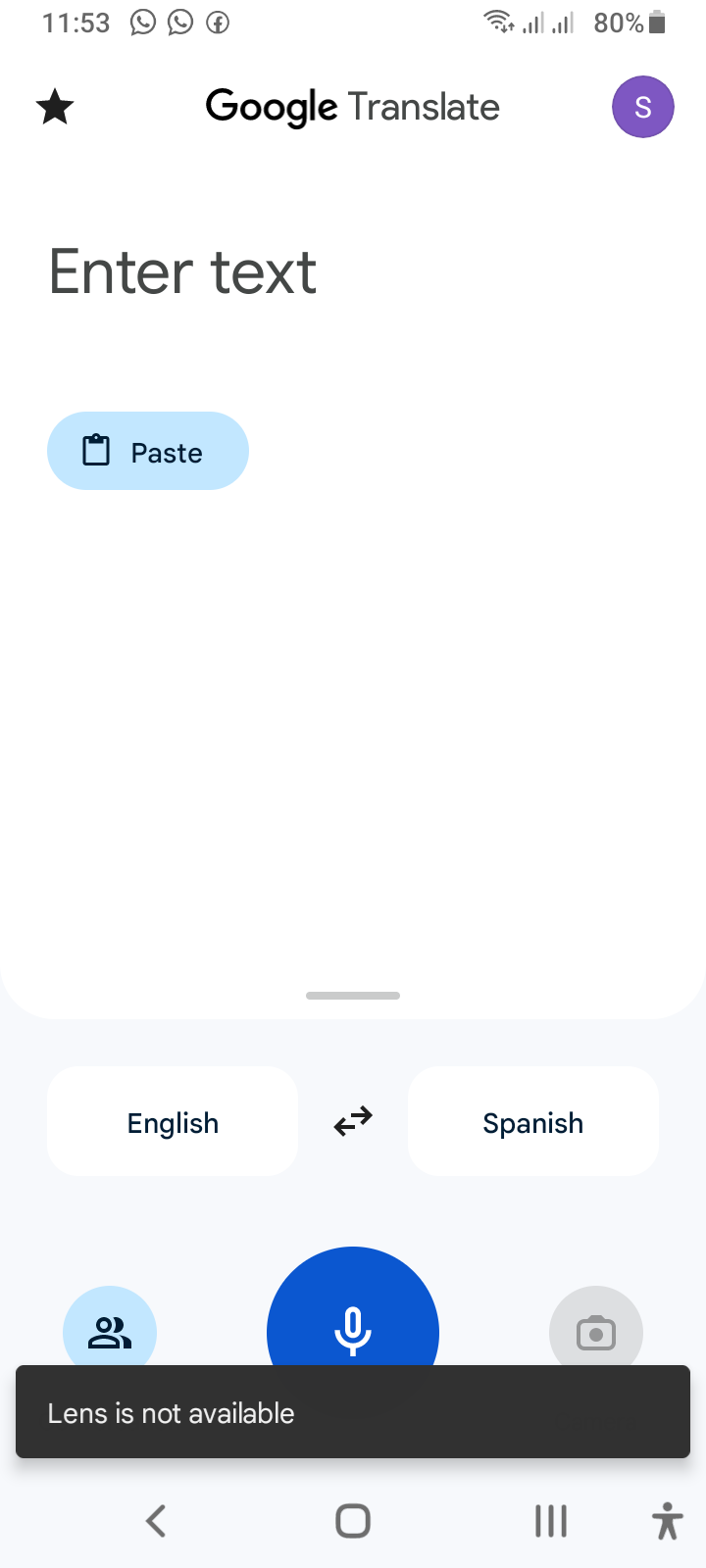The height and width of the screenshot is (1568, 706).
Task: Open recent apps
Action: click(551, 1521)
